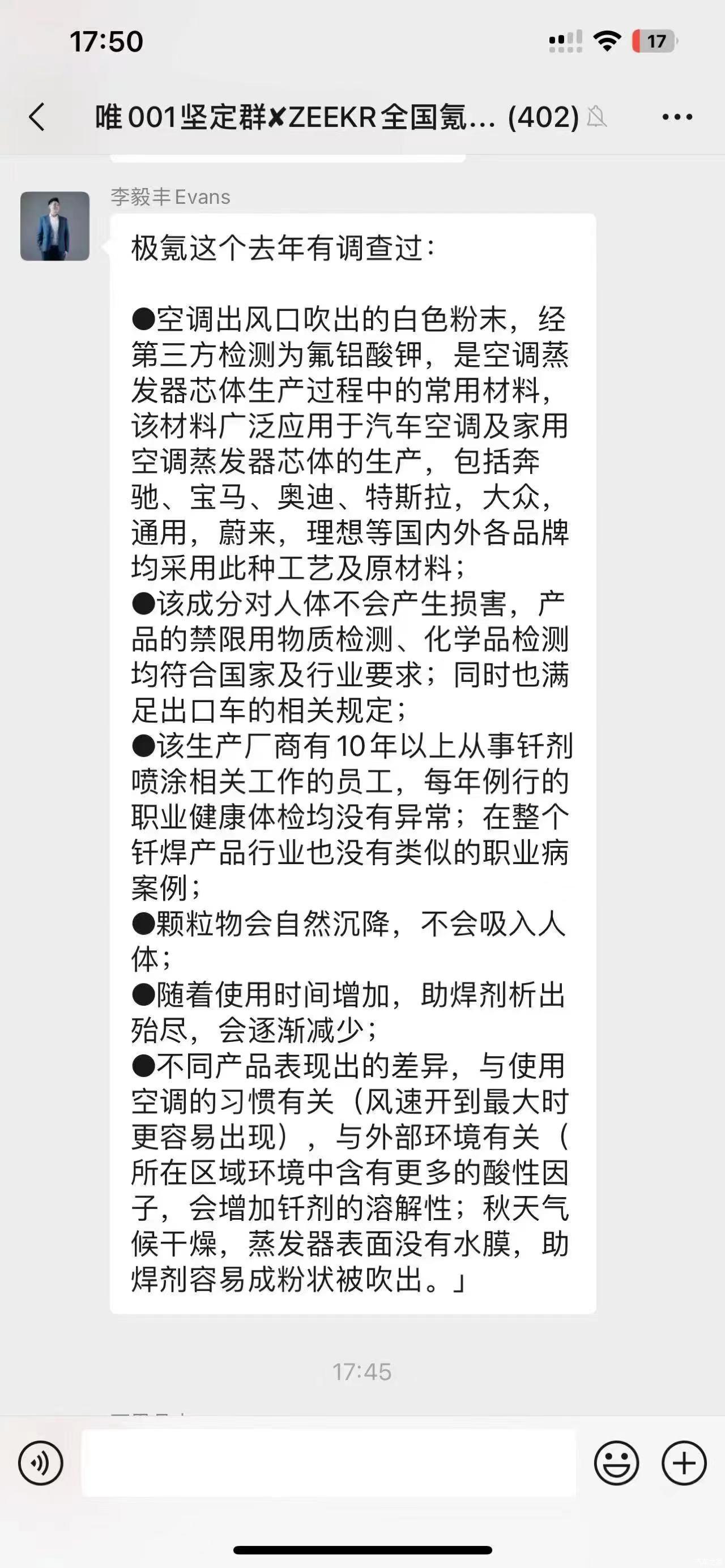This screenshot has height=1568, width=725.
Task: Focus the message text field
Action: [329, 1463]
